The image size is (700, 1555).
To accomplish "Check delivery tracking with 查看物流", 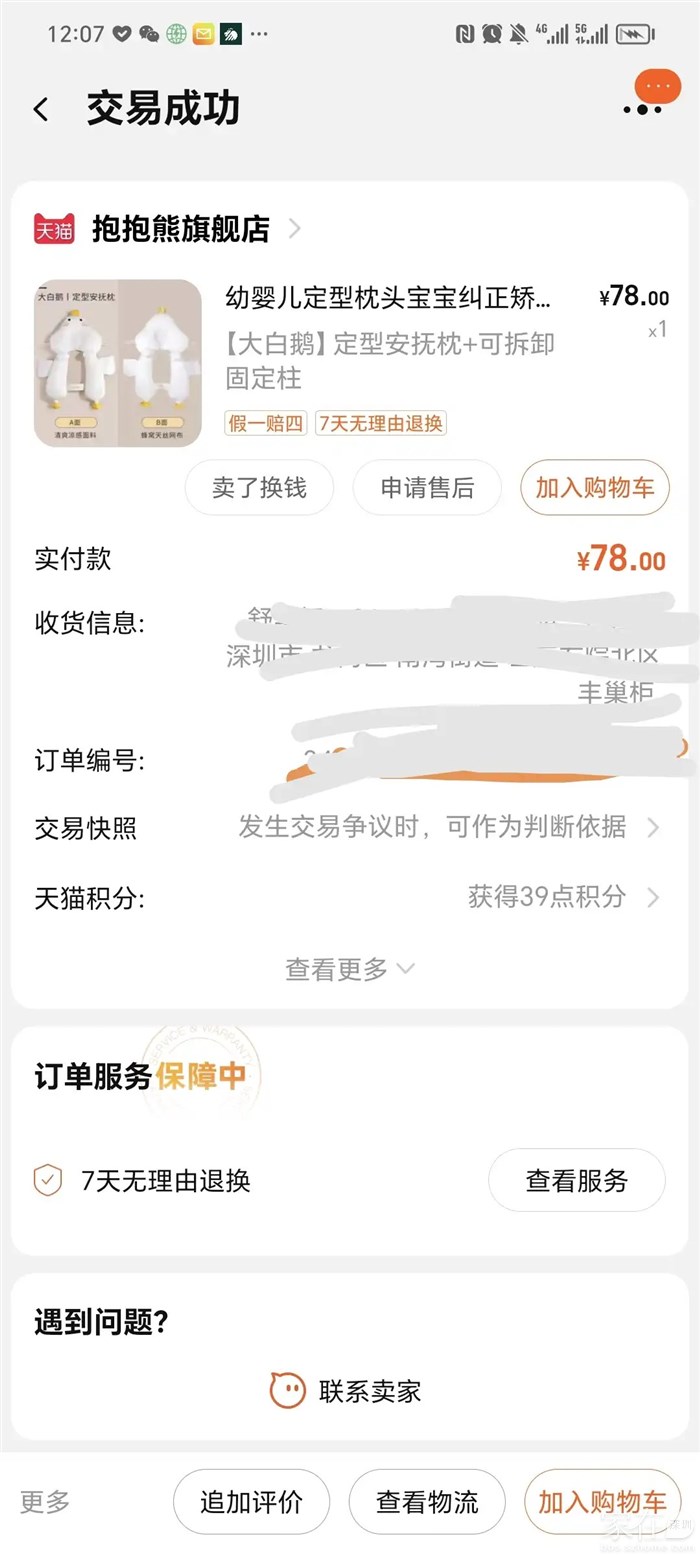I will click(427, 1501).
